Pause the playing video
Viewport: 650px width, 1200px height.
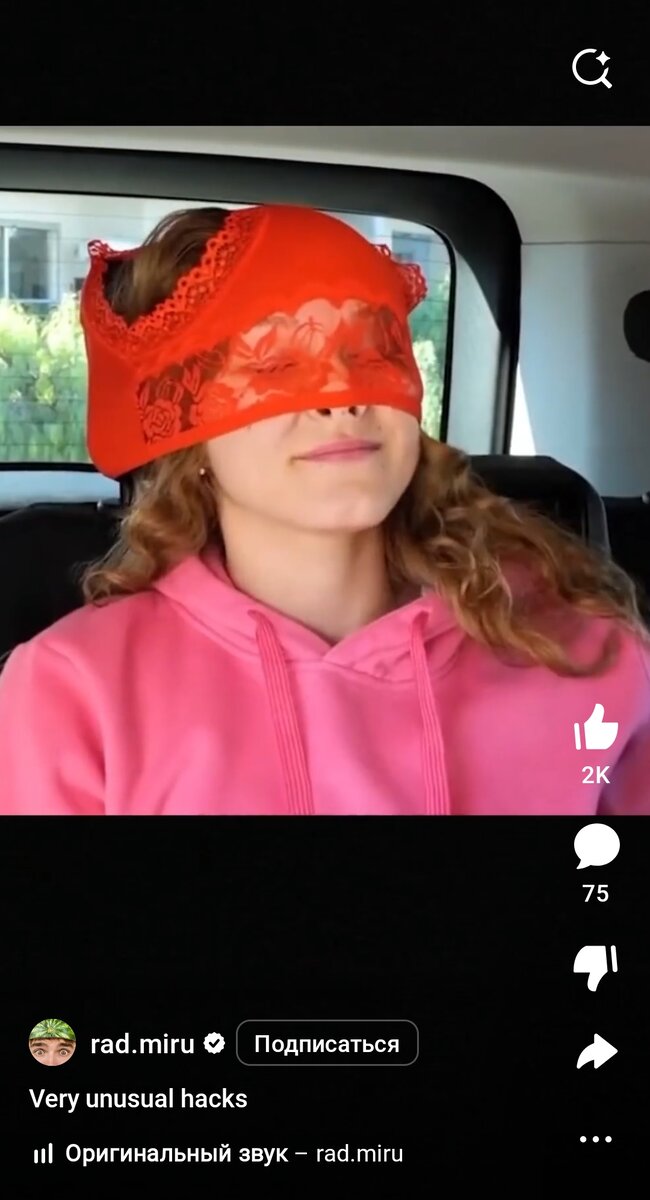pos(325,470)
